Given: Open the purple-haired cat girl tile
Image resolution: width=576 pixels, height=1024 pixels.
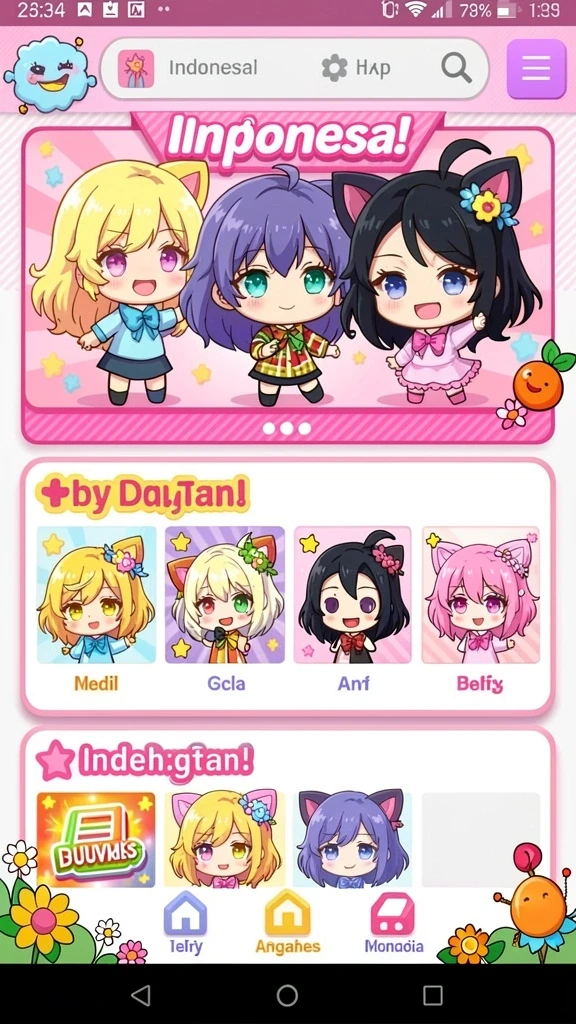Looking at the screenshot, I should coord(351,839).
